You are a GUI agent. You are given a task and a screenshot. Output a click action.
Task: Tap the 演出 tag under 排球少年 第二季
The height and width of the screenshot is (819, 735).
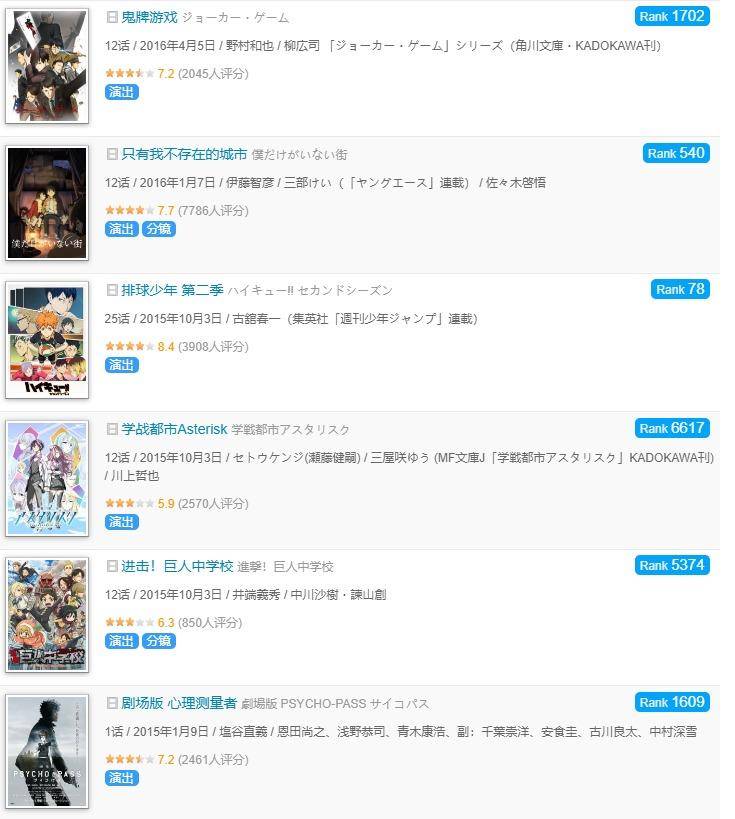121,365
